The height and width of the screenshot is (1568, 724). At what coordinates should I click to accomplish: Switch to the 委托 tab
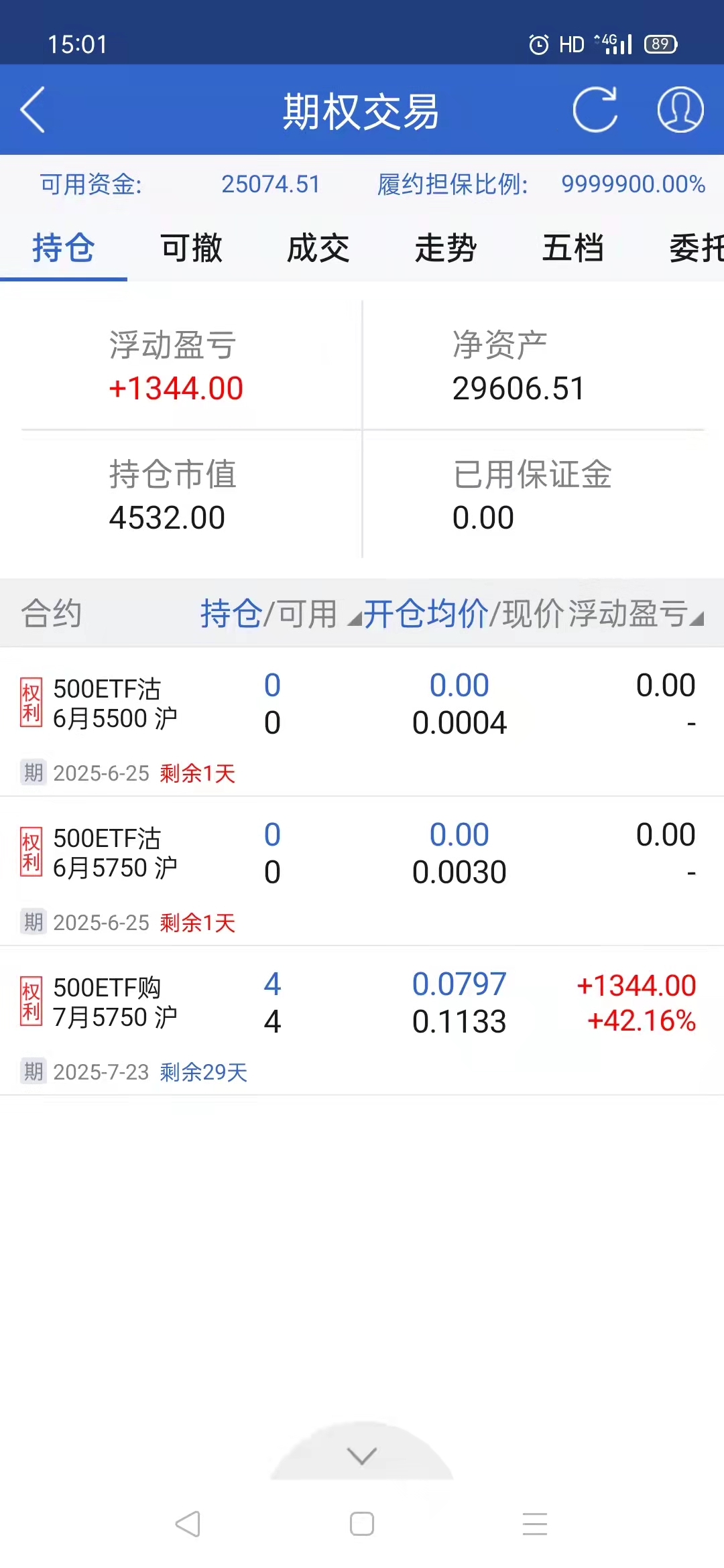pyautogui.click(x=696, y=248)
